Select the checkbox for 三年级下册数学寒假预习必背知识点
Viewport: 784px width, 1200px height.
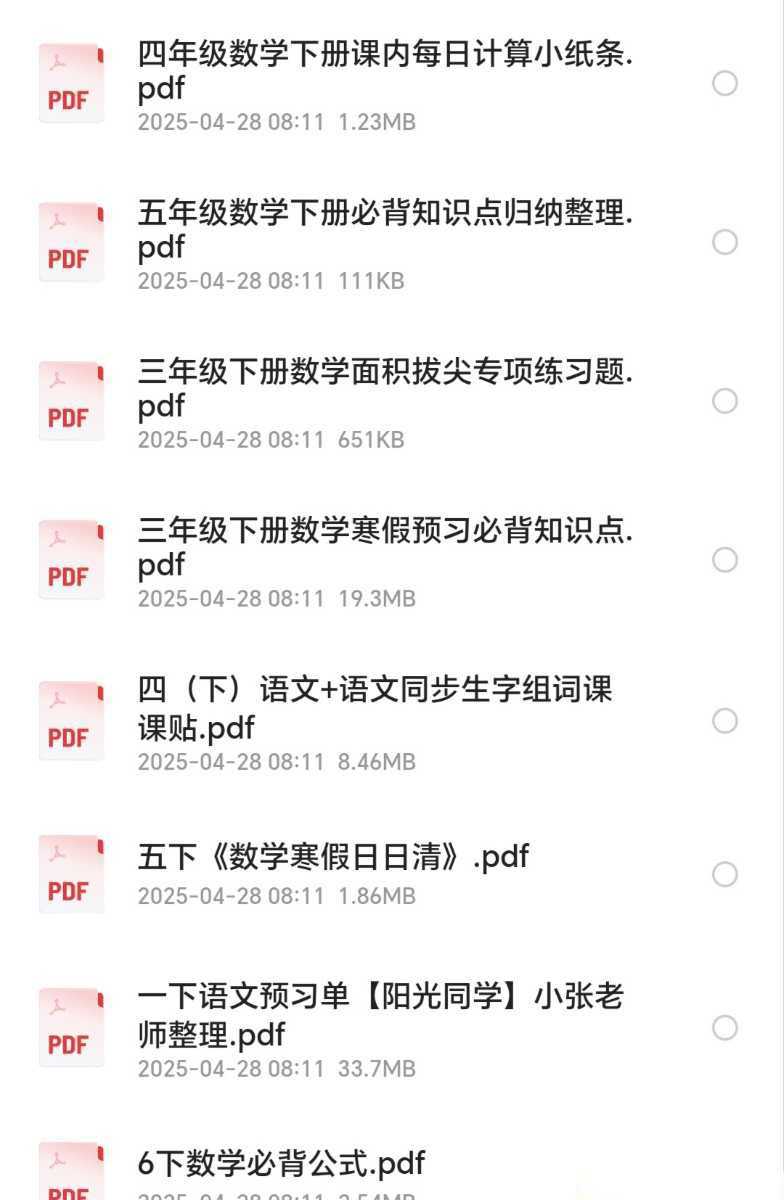[x=724, y=559]
